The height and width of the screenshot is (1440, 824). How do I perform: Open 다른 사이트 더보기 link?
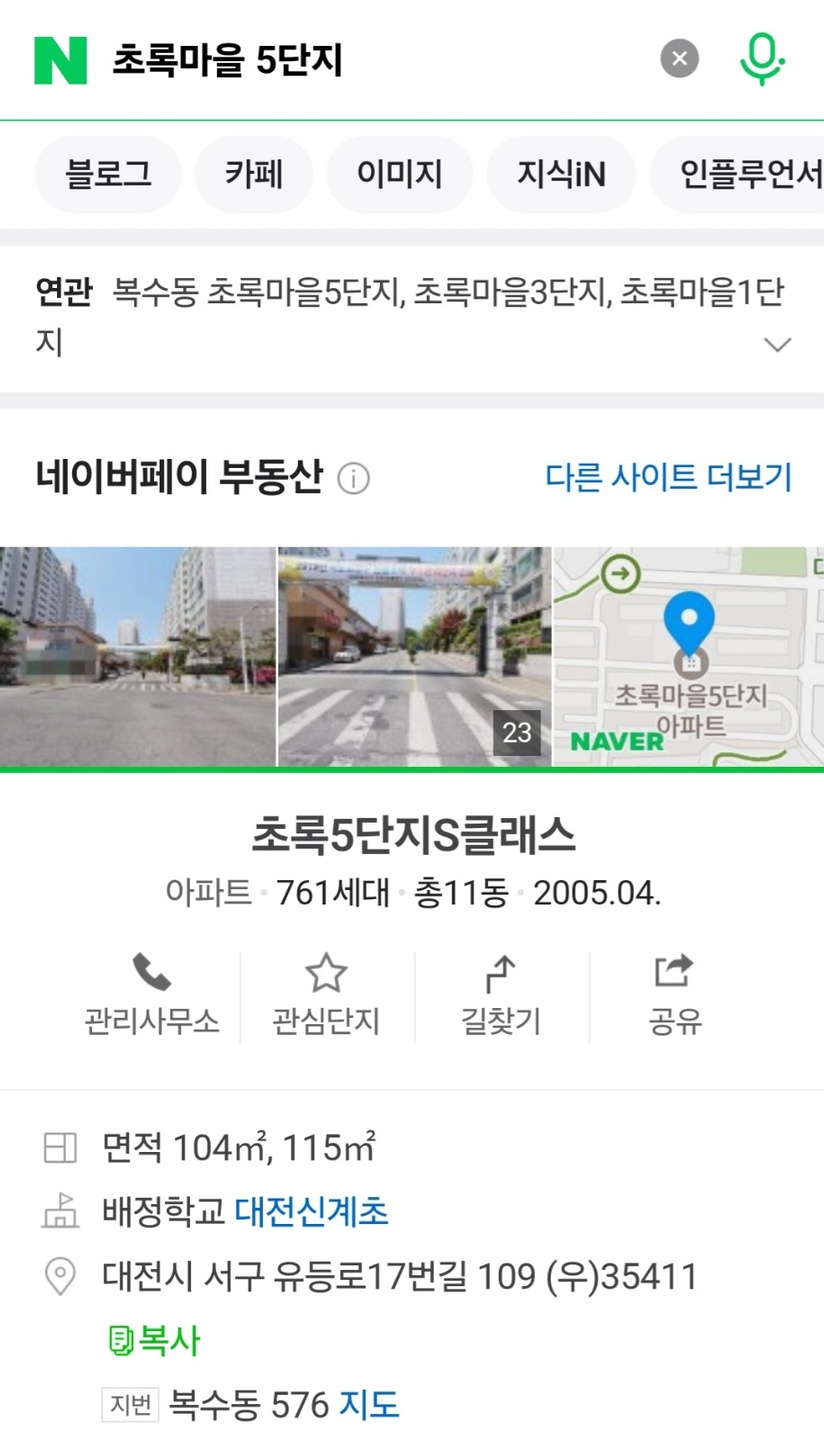668,477
